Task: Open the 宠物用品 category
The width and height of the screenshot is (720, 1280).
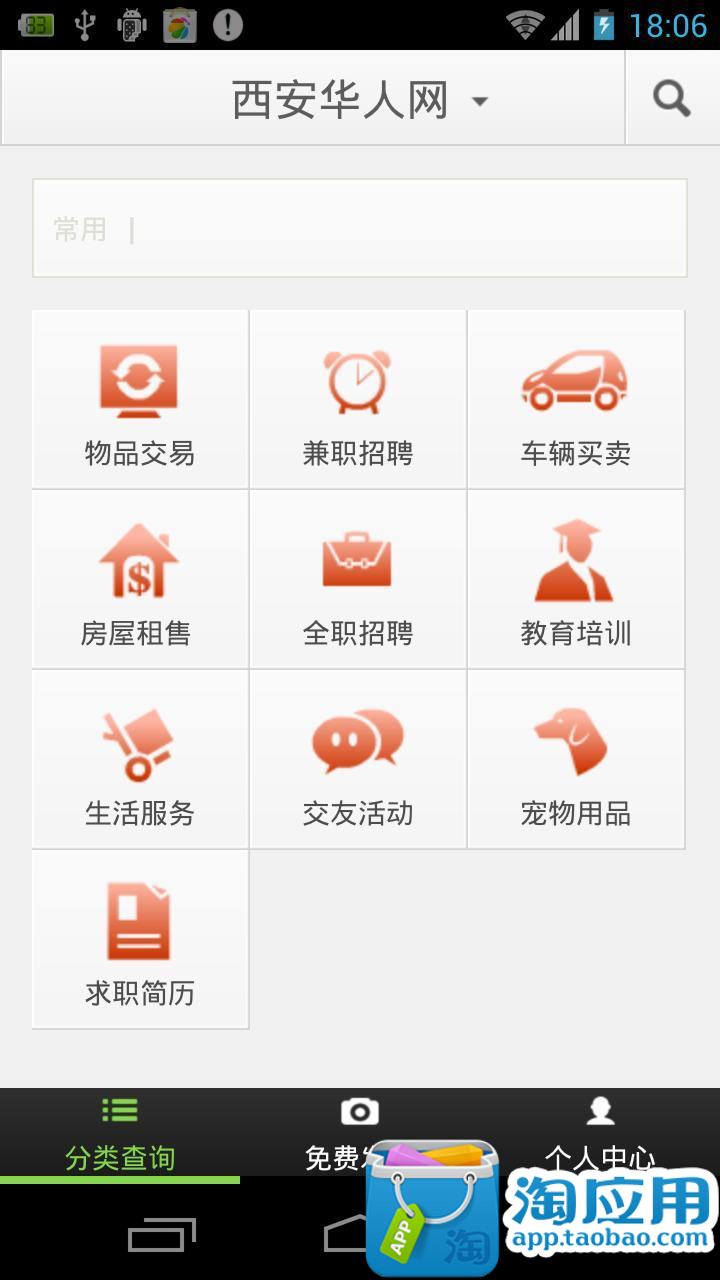Action: [x=575, y=760]
